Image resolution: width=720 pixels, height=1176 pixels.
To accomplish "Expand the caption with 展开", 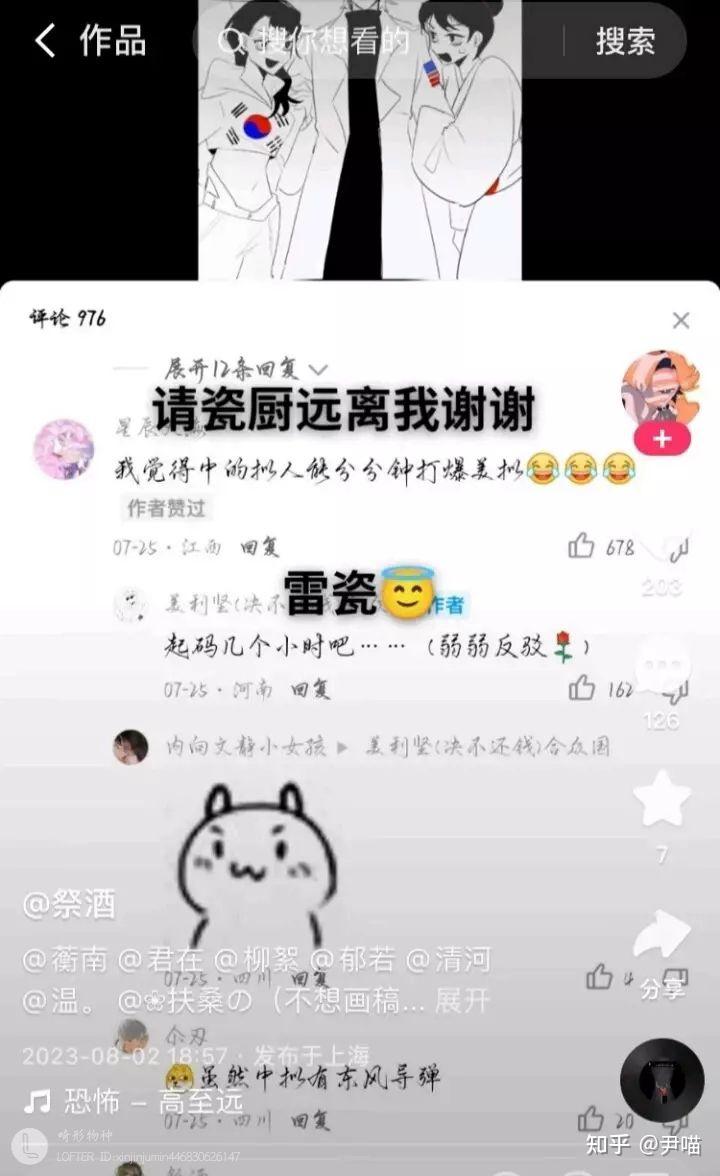I will coord(463,1000).
